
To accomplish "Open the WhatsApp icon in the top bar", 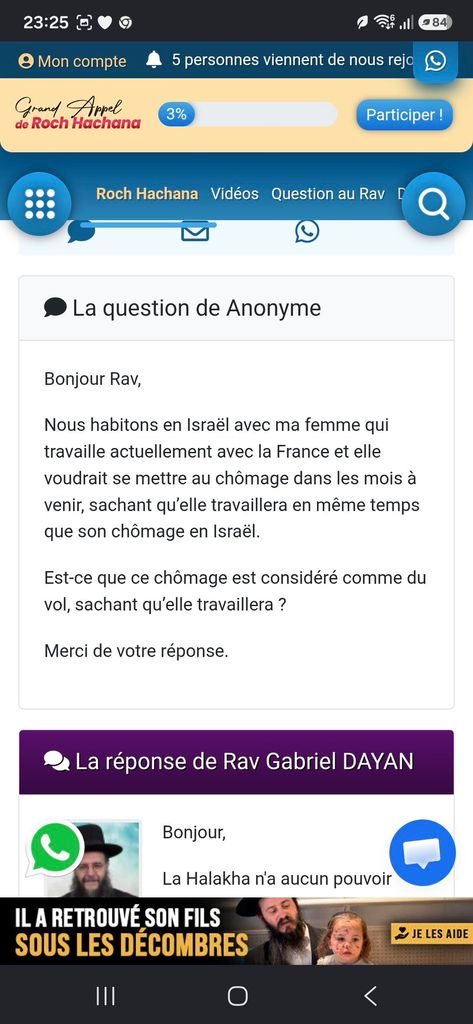I will pos(435,61).
